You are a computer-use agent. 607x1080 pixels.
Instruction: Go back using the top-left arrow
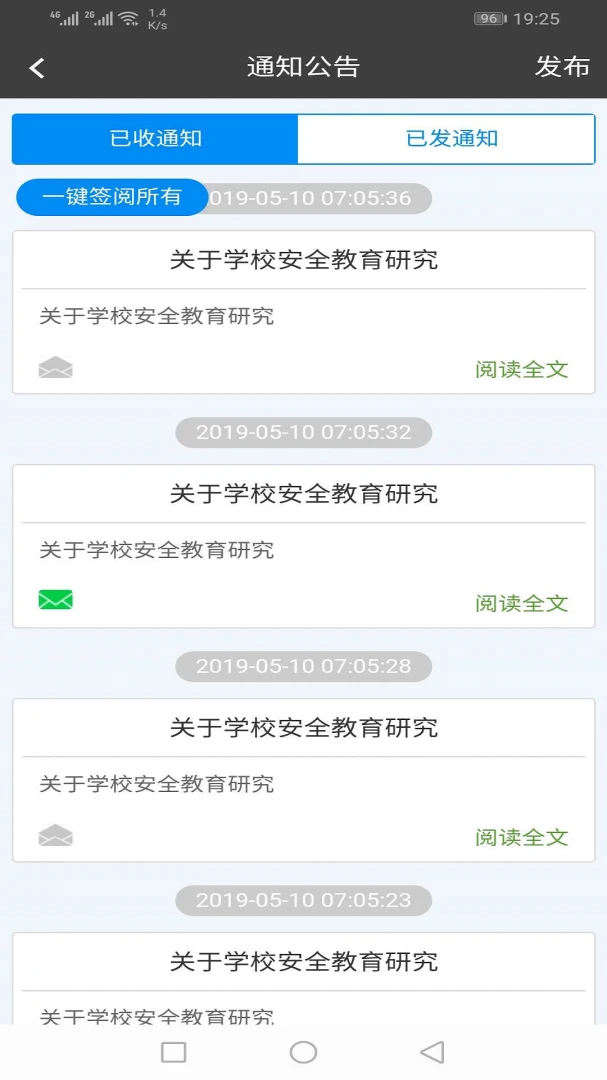37,68
